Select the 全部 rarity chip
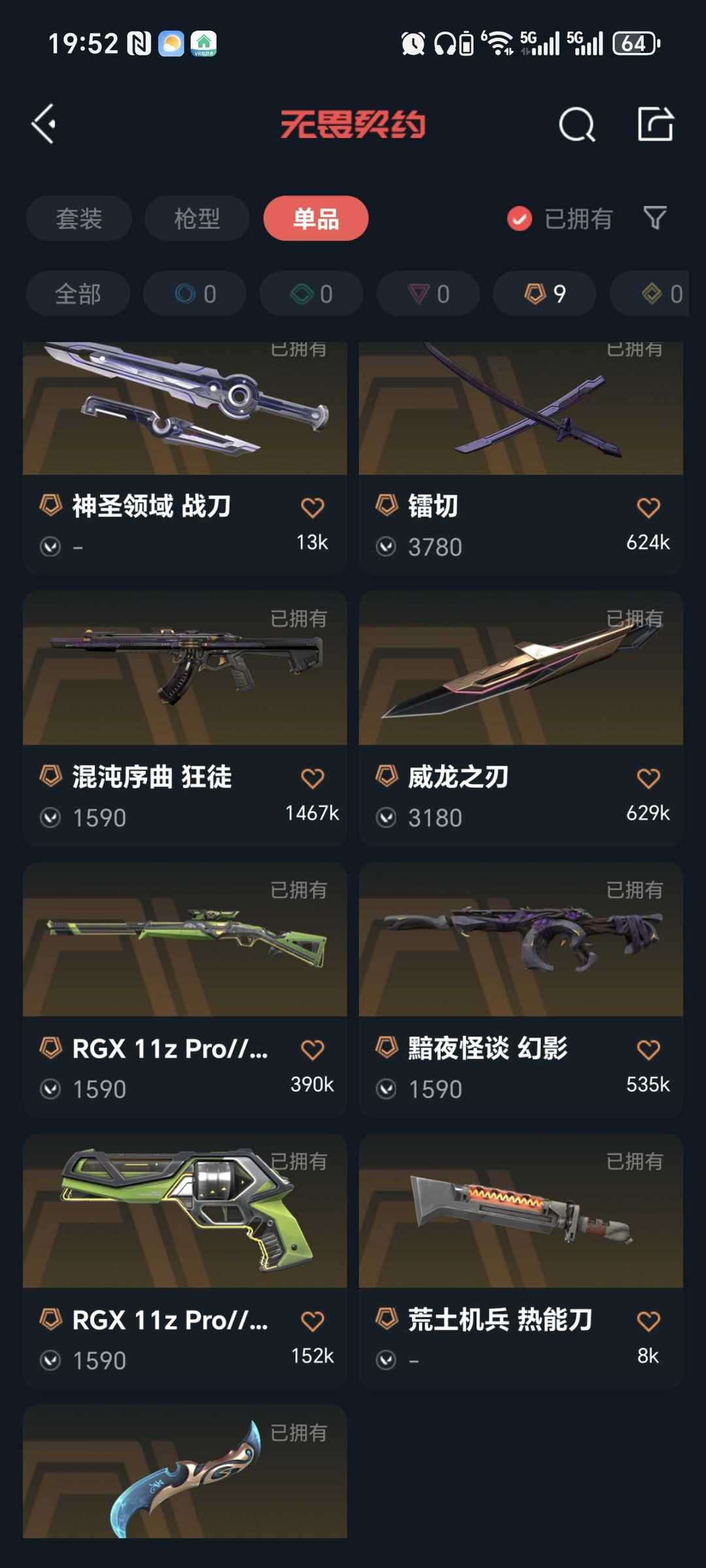This screenshot has height=1568, width=706. pos(78,294)
